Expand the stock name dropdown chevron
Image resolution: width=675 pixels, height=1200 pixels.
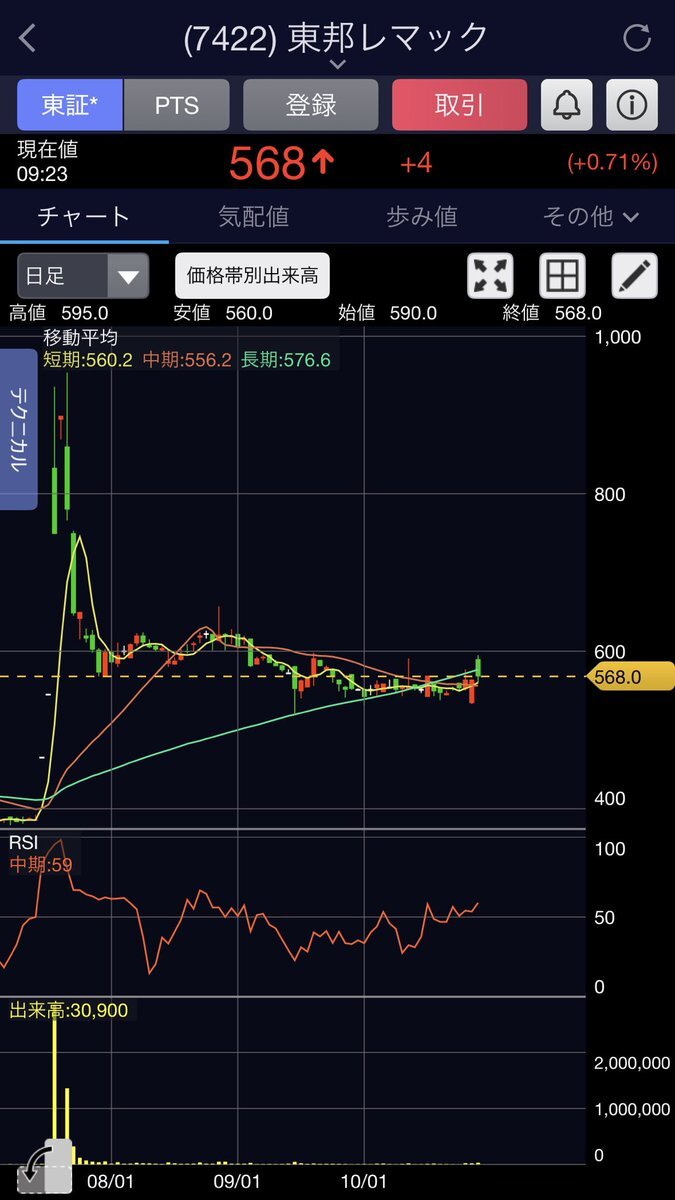(337, 64)
